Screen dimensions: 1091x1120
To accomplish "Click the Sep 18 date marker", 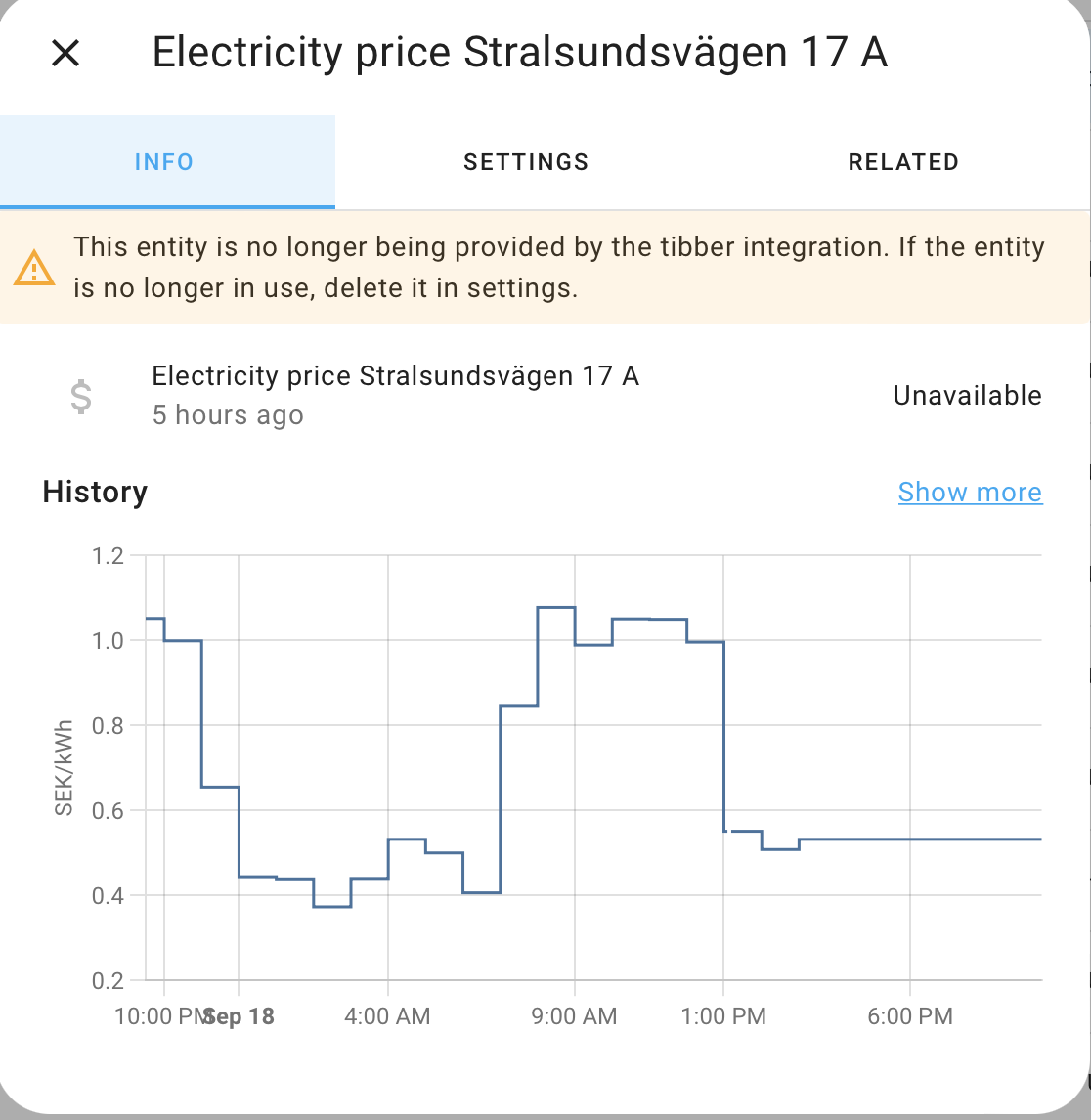I will tap(239, 1015).
